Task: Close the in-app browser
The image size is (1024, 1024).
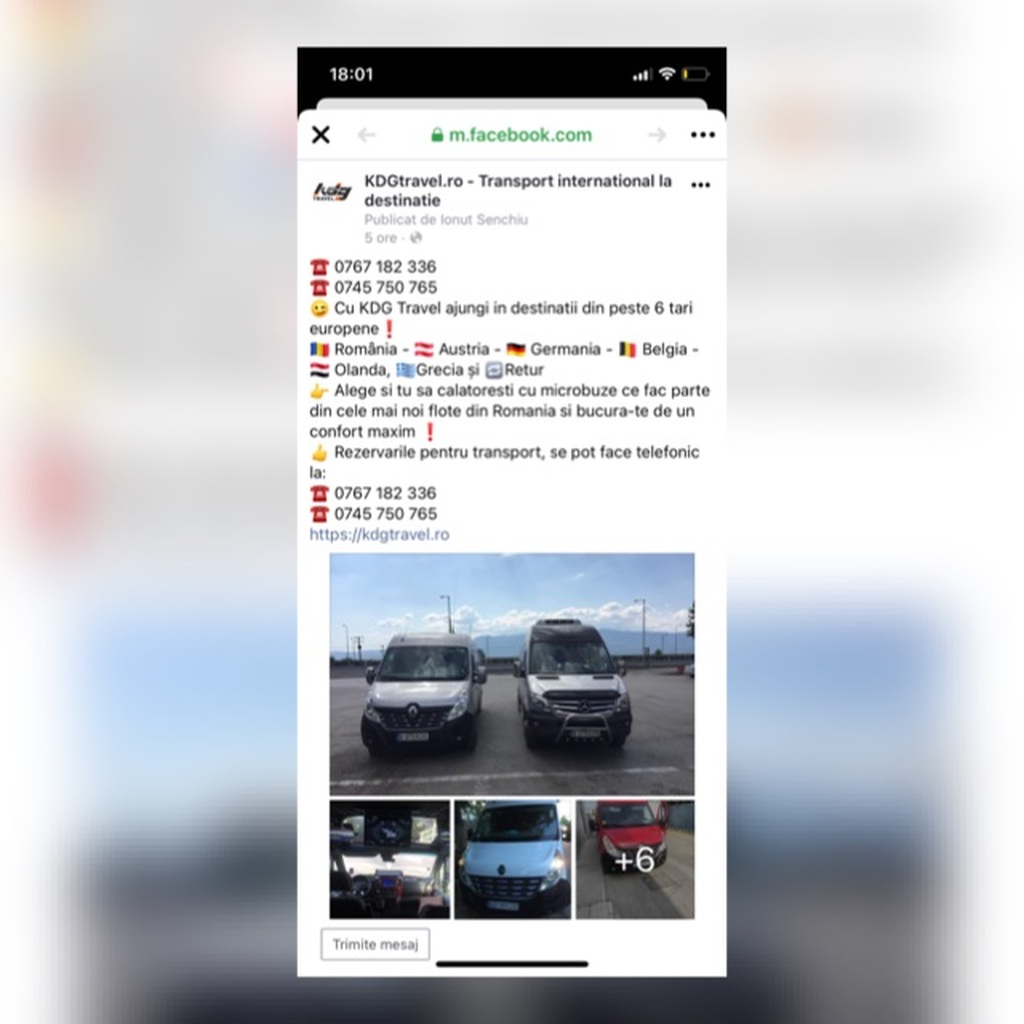Action: 321,135
